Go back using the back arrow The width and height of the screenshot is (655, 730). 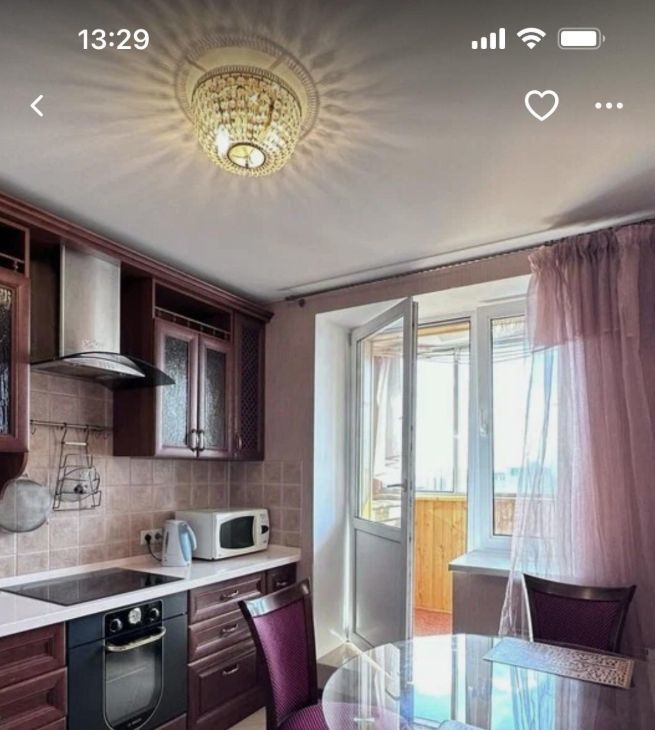37,105
